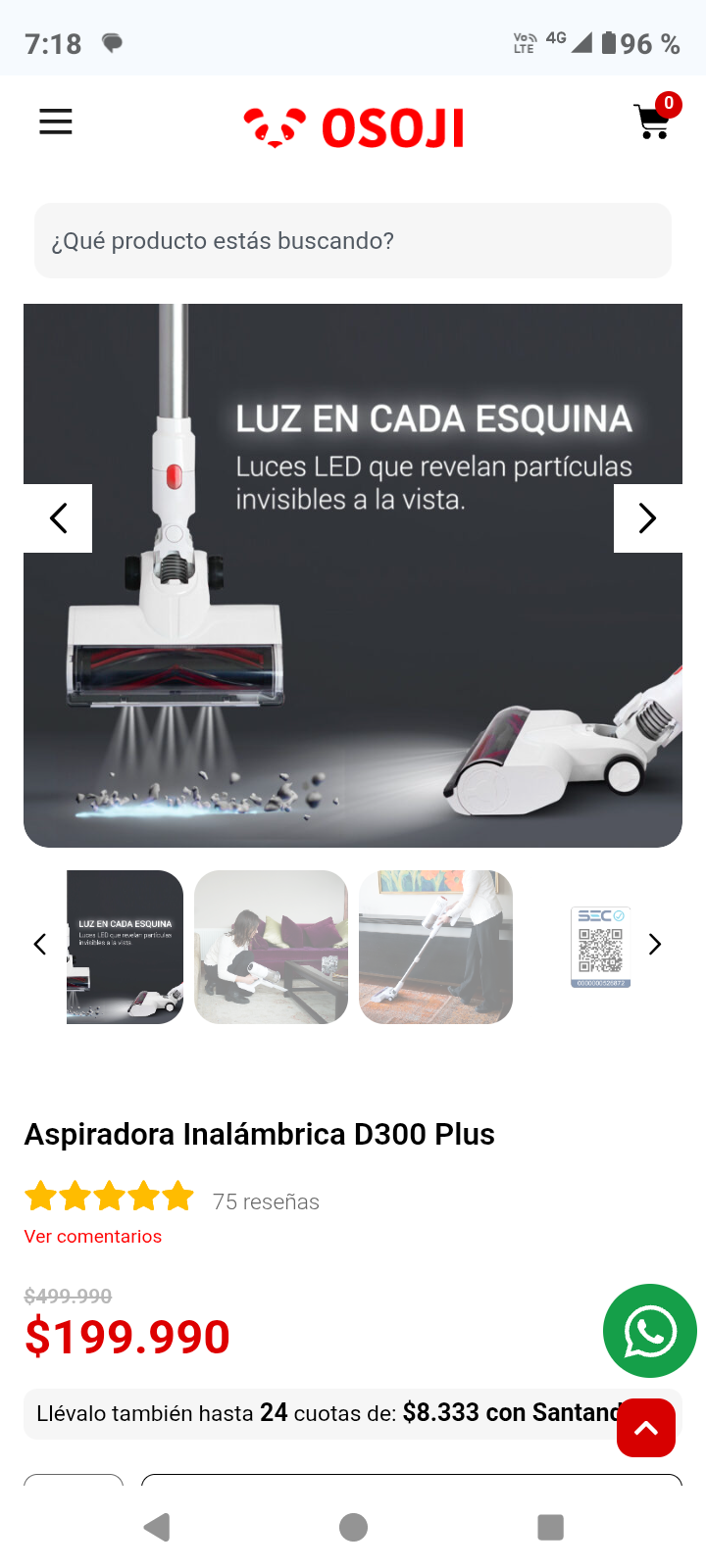
Task: Show the previous product image
Action: coord(58,518)
